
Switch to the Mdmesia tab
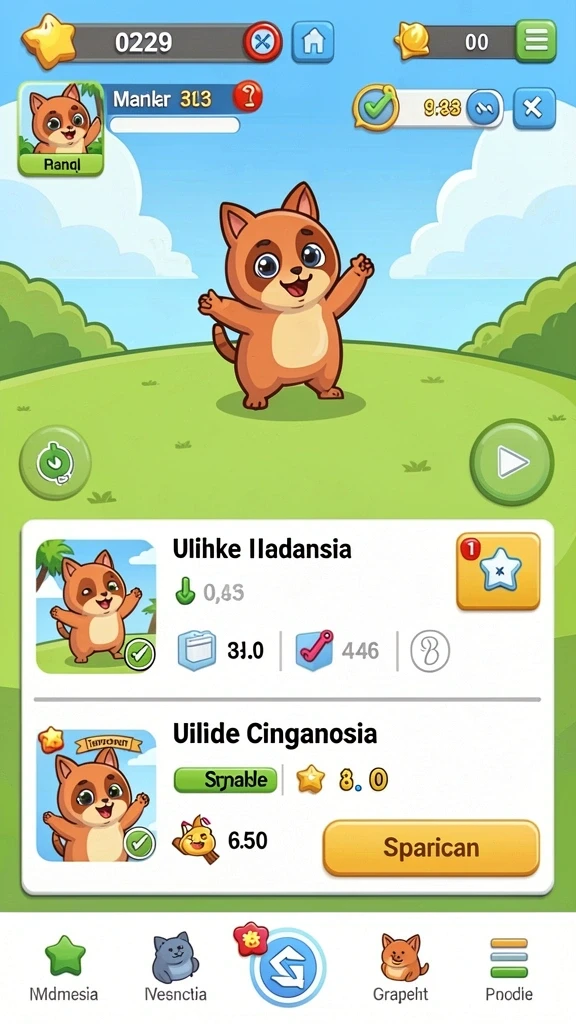click(x=64, y=968)
